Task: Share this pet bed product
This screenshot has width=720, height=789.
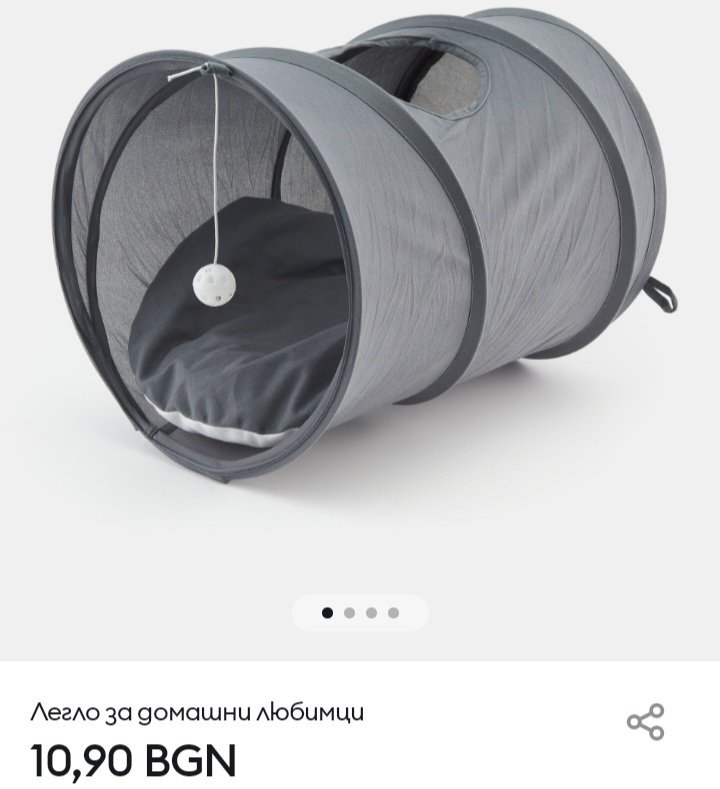Action: (x=645, y=721)
